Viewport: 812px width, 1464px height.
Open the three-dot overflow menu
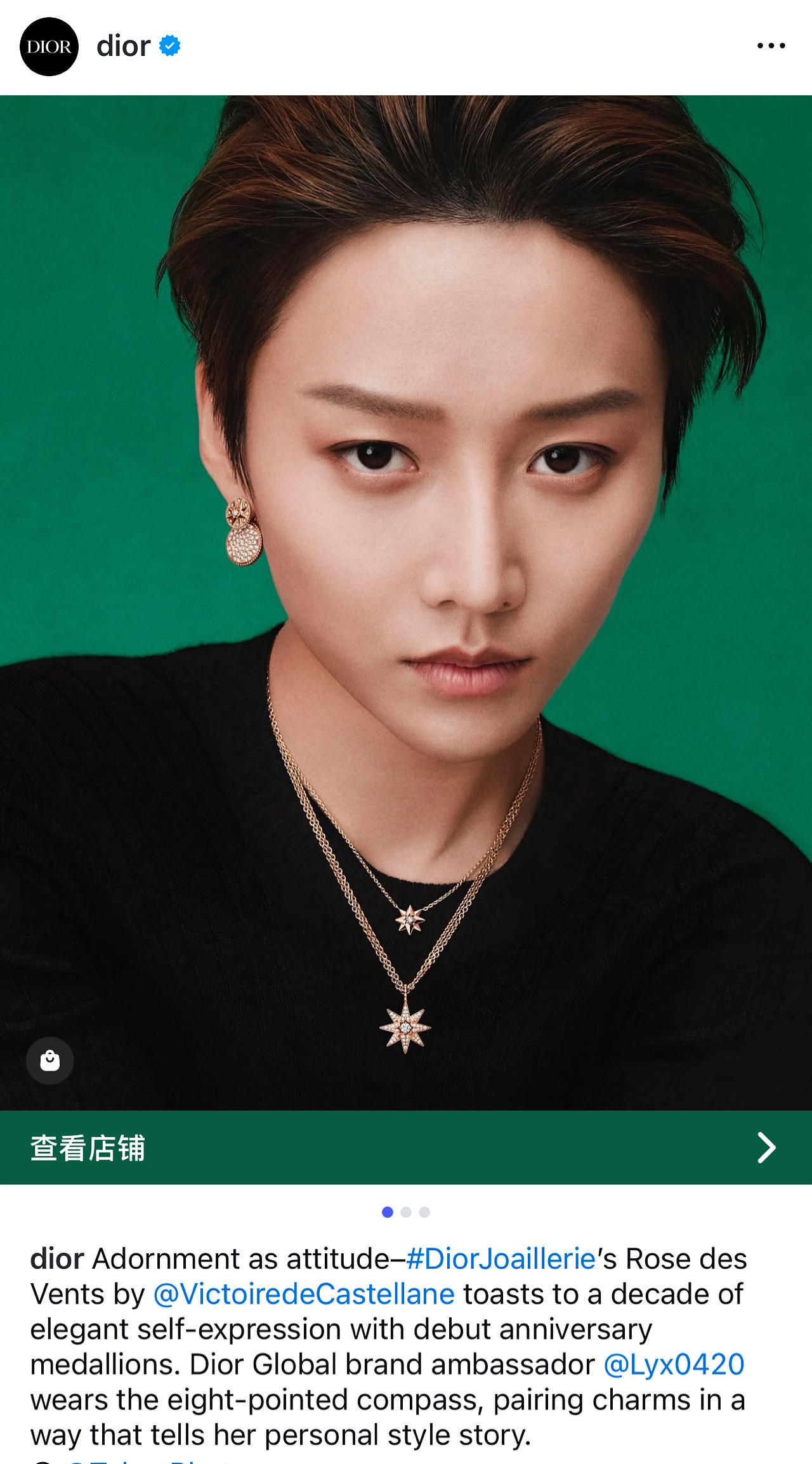771,46
